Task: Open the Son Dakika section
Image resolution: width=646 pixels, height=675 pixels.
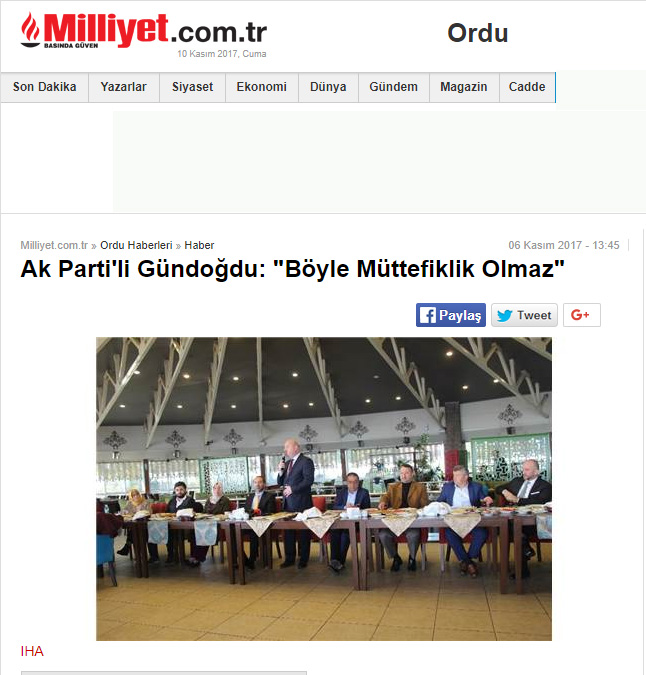Action: (x=44, y=87)
